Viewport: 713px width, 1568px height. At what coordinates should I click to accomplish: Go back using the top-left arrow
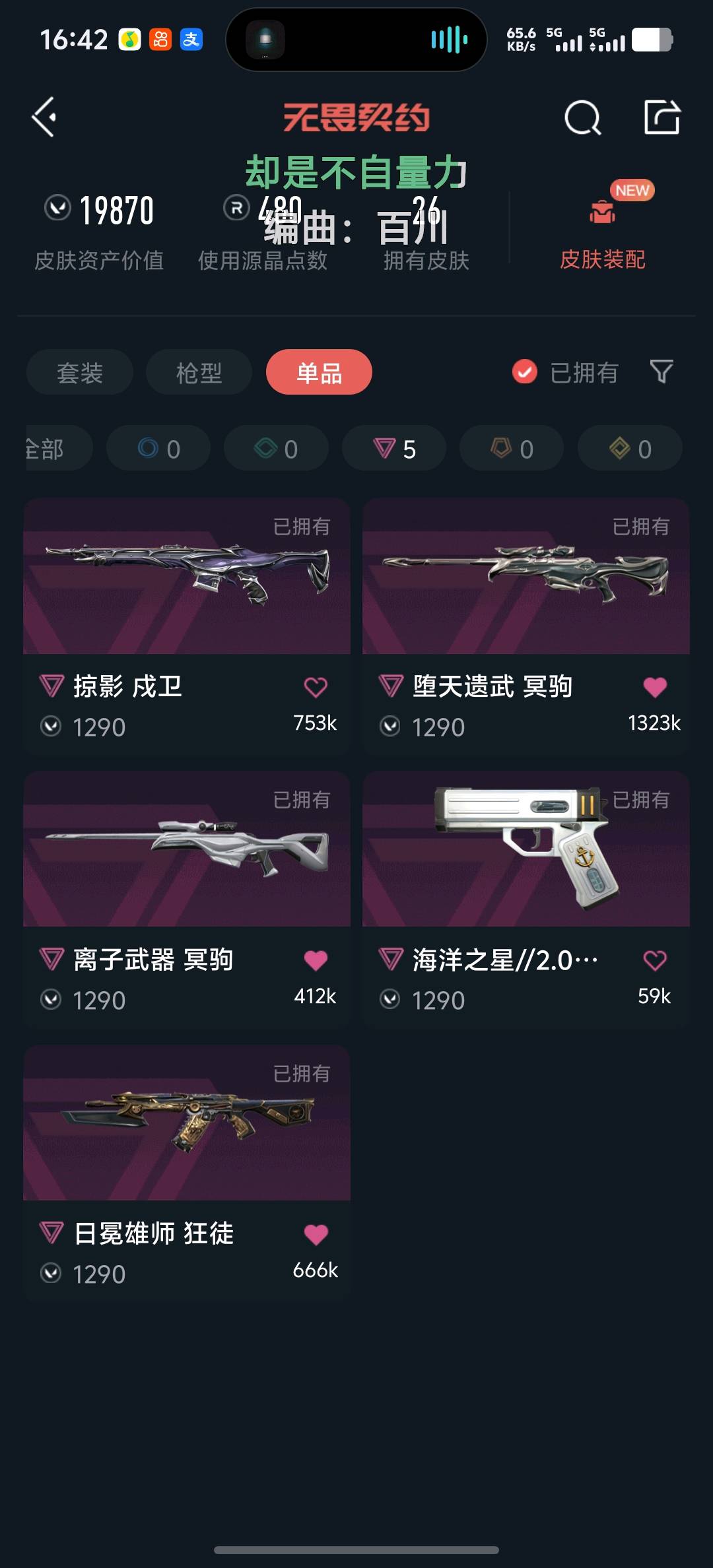click(44, 117)
